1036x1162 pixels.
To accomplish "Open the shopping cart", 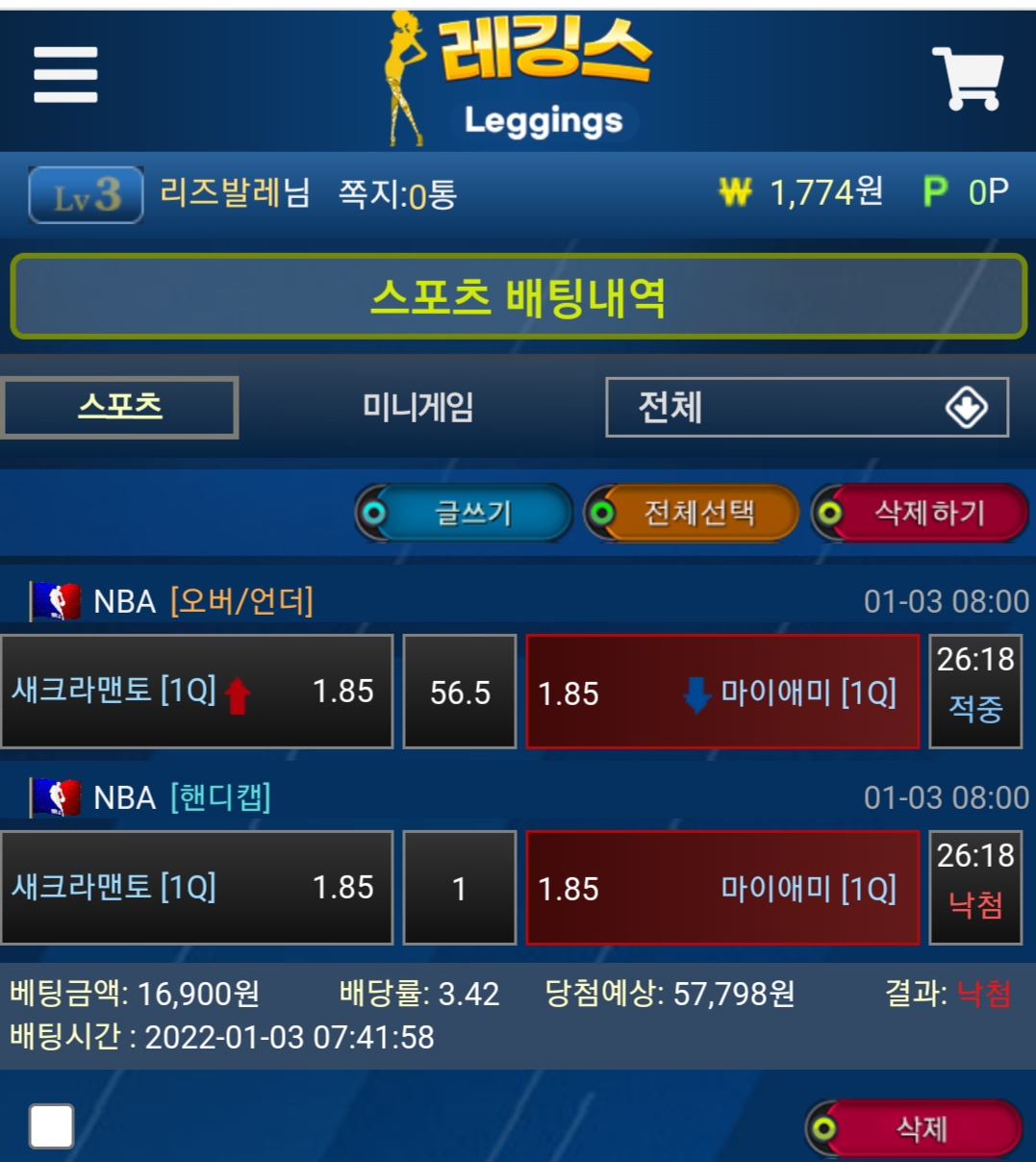I will click(968, 77).
